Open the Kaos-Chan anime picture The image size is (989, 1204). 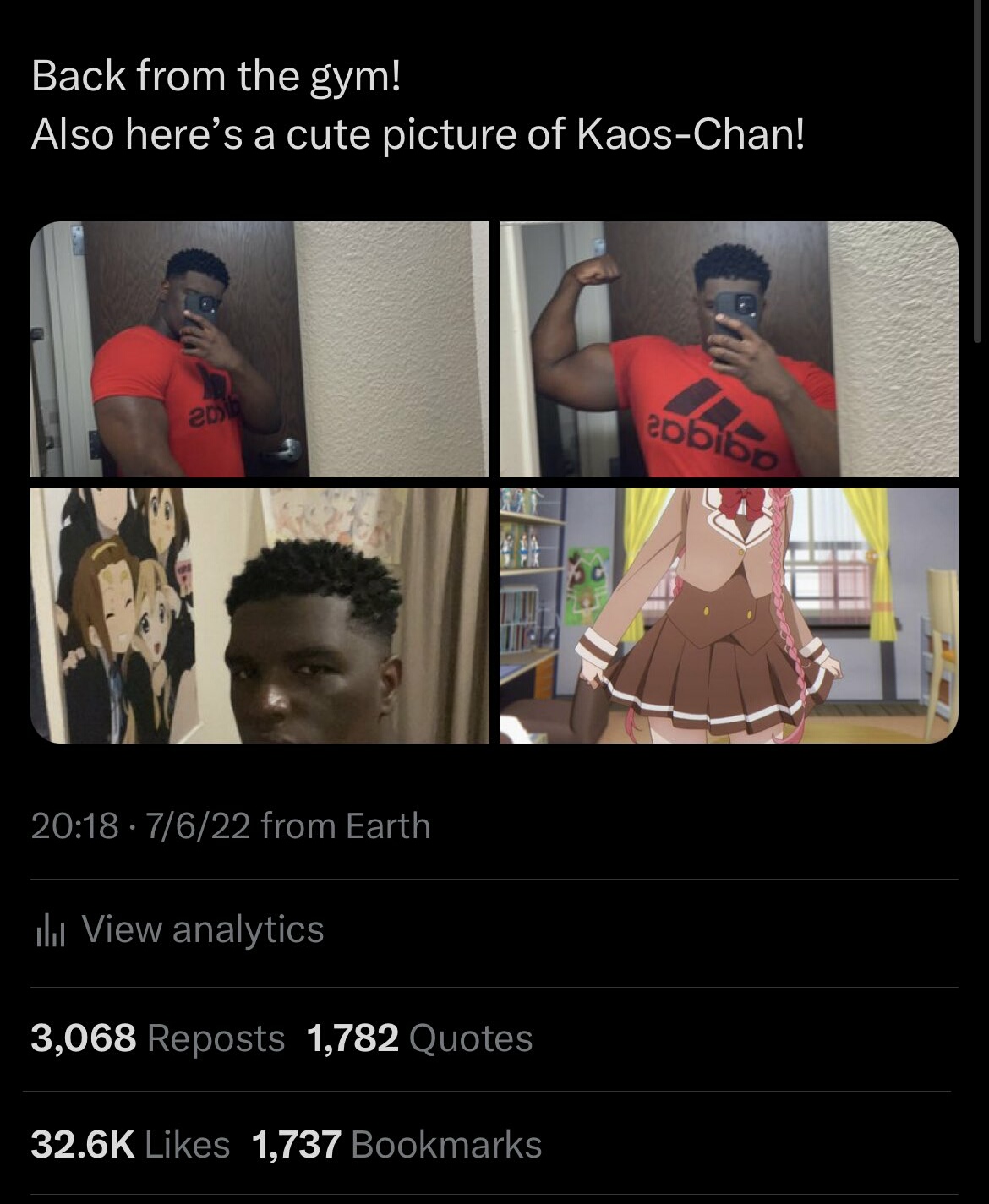point(729,615)
